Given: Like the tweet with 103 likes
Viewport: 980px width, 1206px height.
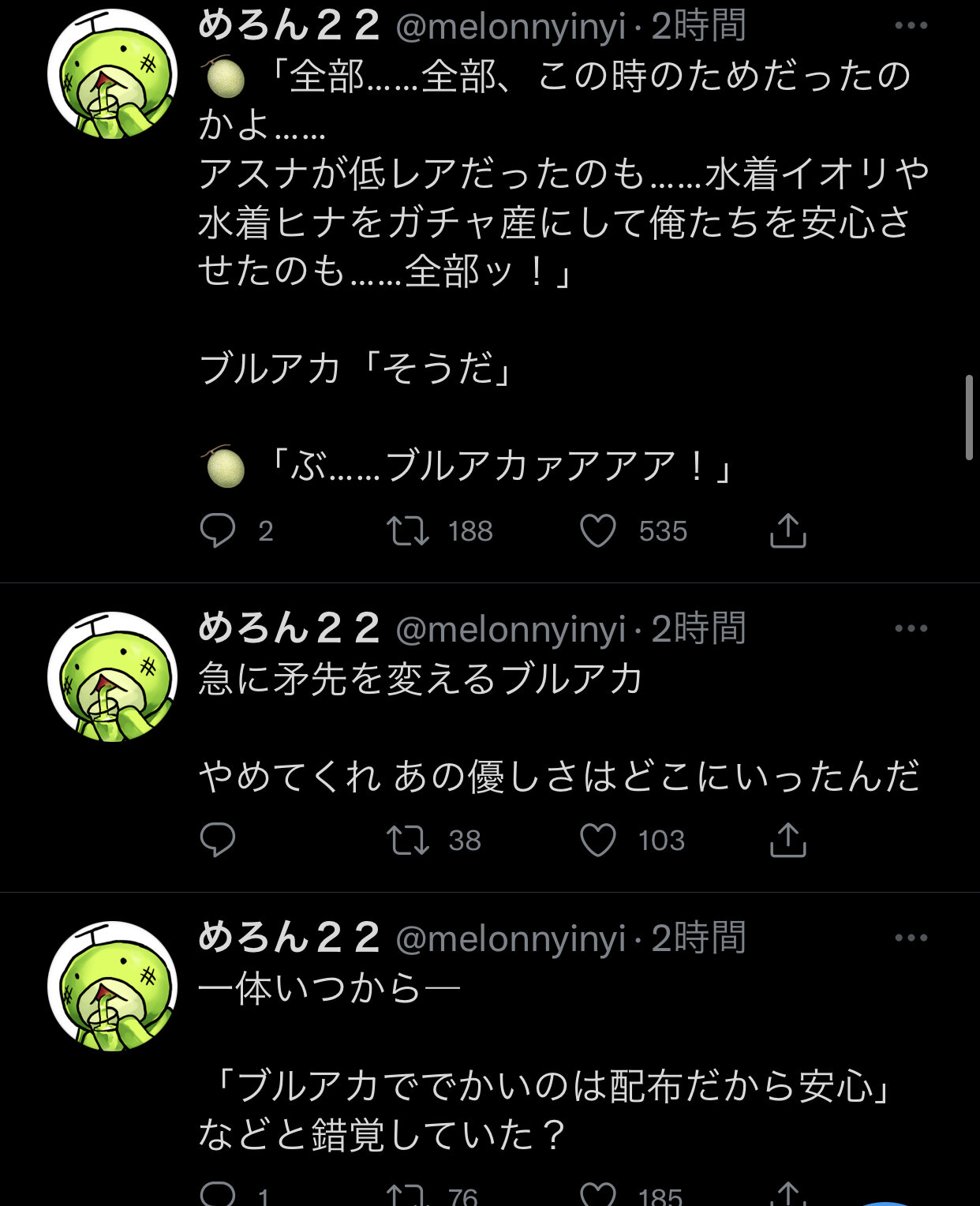Looking at the screenshot, I should click(x=598, y=840).
